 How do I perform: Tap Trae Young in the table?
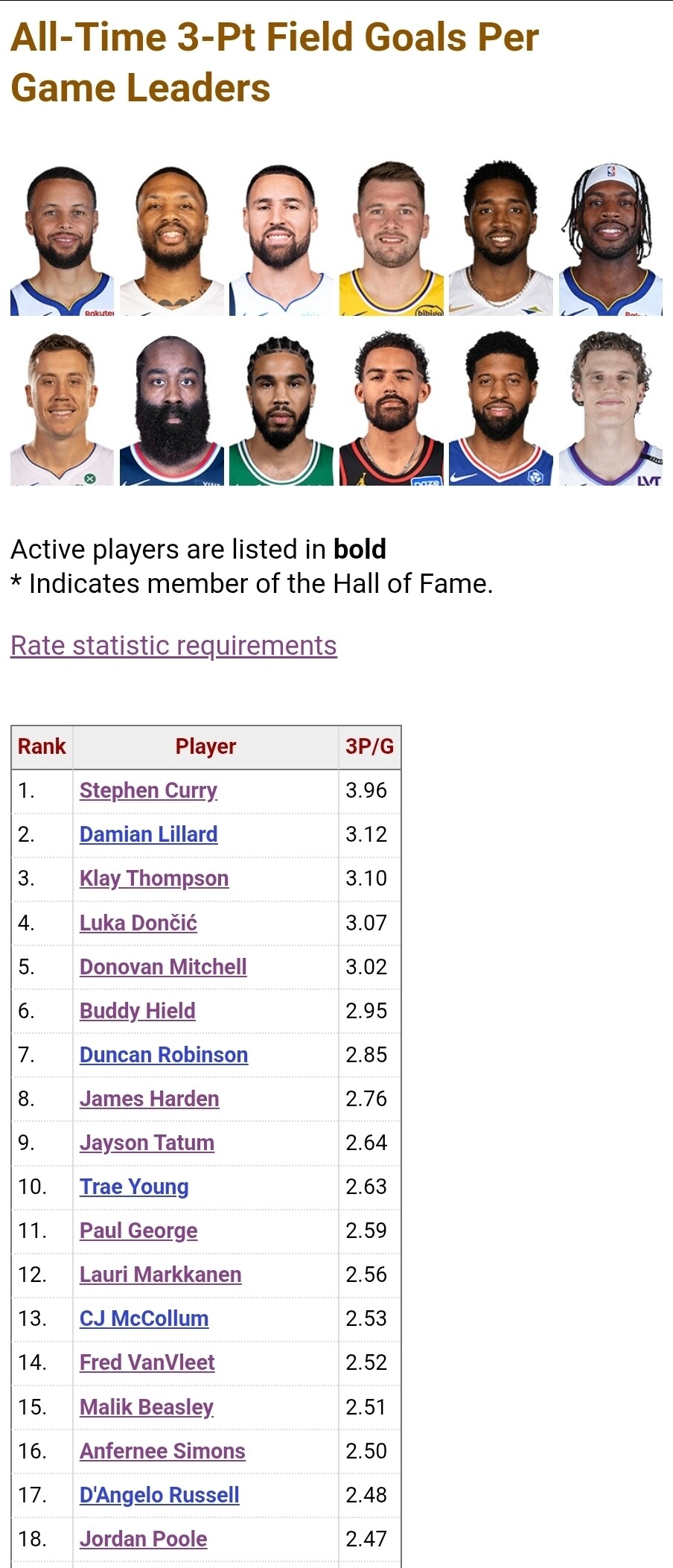coord(134,1187)
